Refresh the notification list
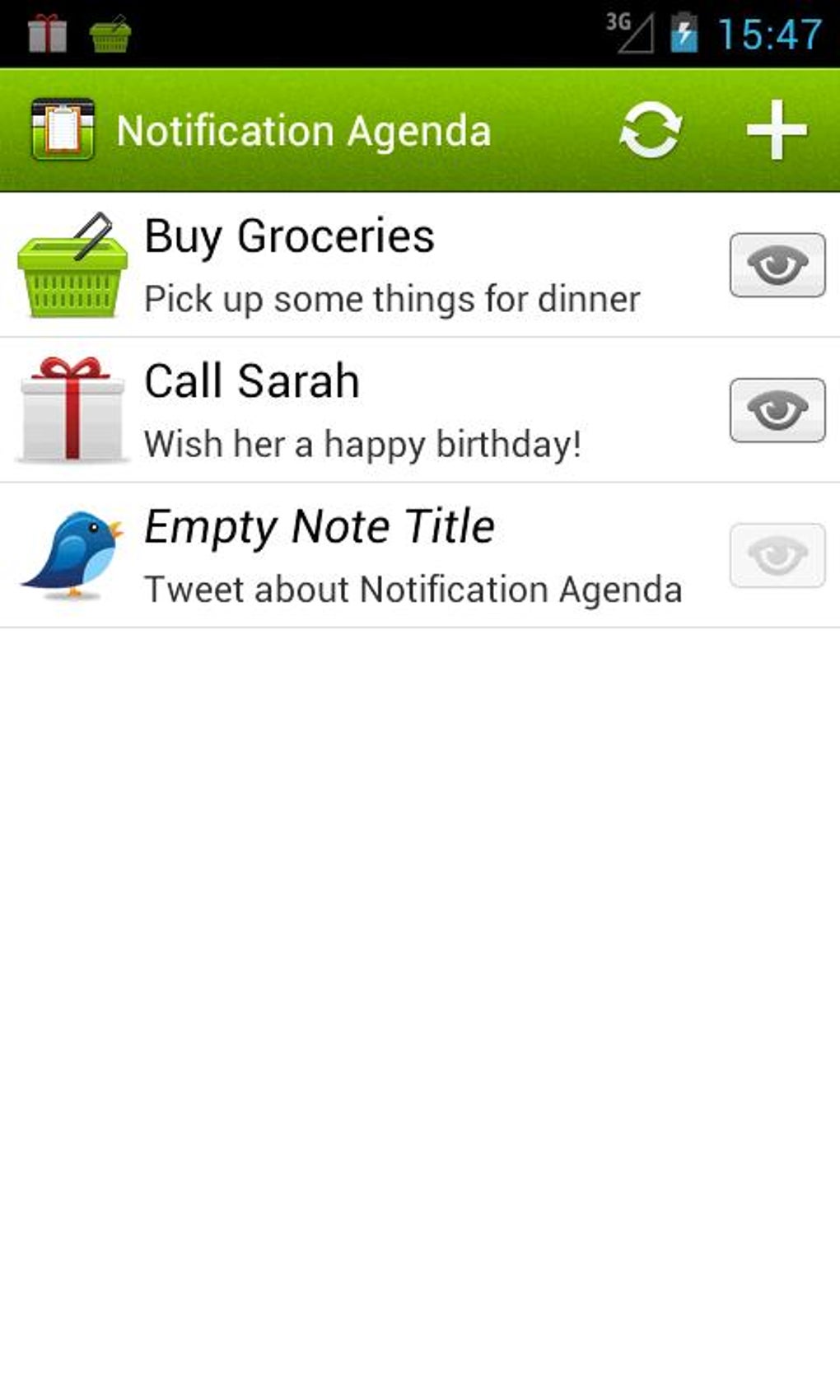The height and width of the screenshot is (1400, 840). pyautogui.click(x=650, y=130)
